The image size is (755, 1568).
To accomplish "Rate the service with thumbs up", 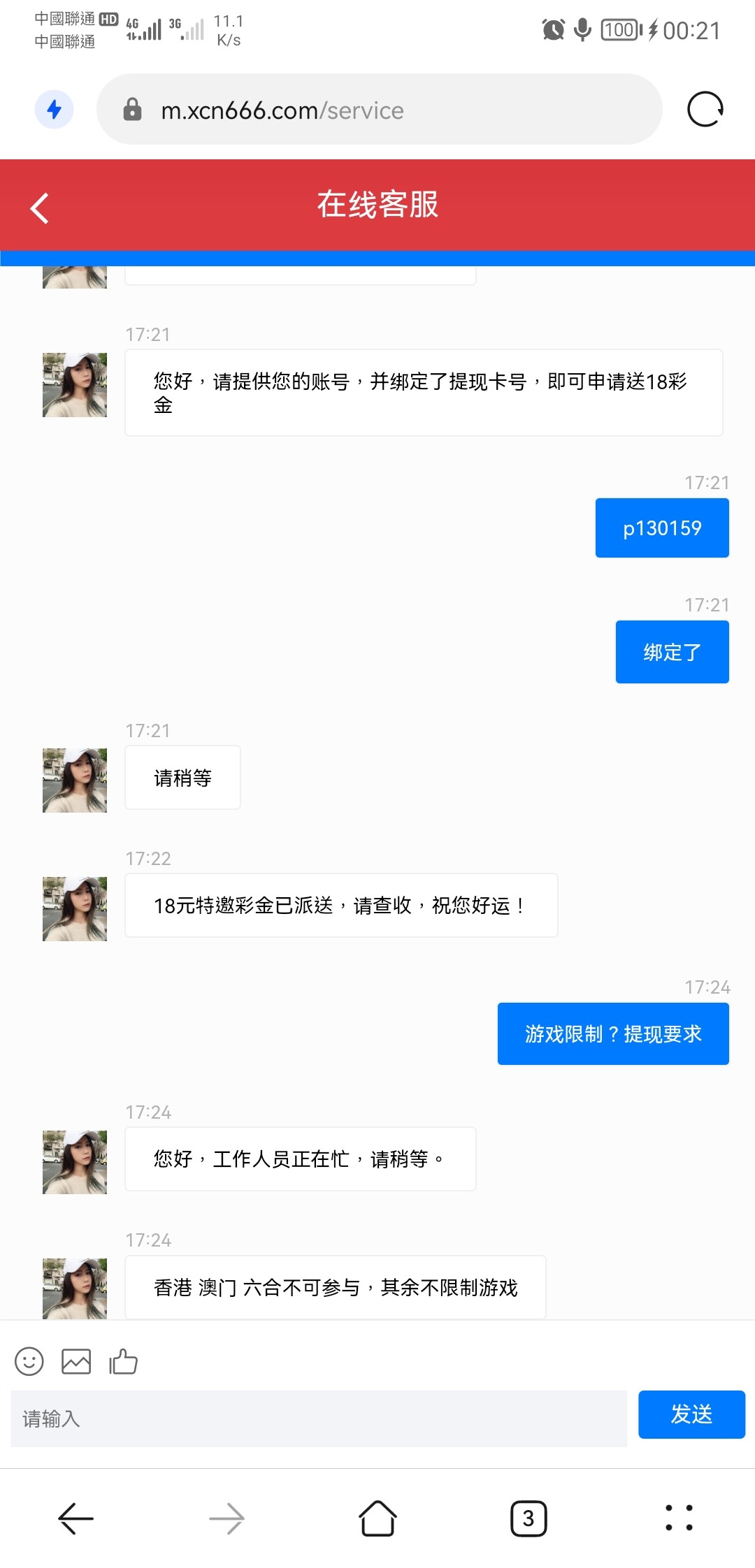I will tap(124, 1361).
